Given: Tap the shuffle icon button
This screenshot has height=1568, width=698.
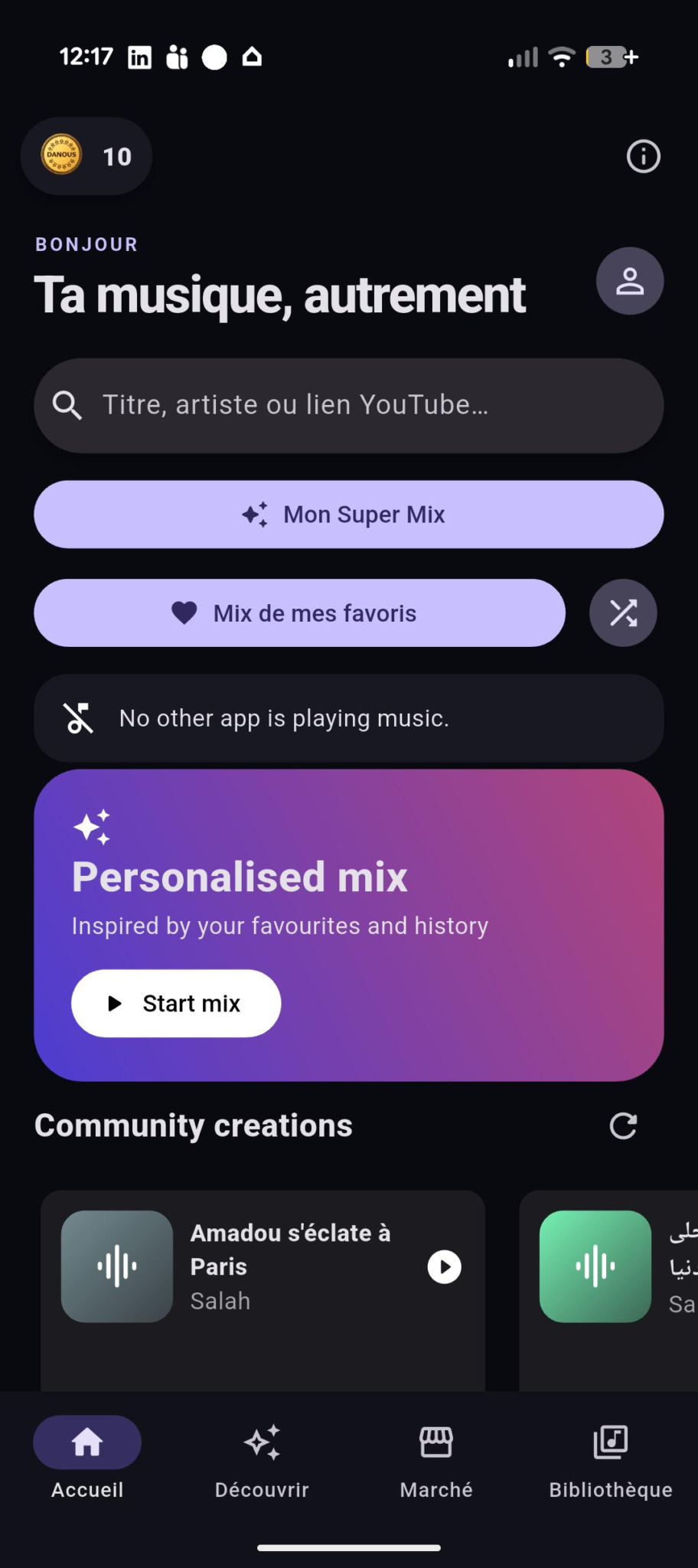Looking at the screenshot, I should [x=623, y=613].
